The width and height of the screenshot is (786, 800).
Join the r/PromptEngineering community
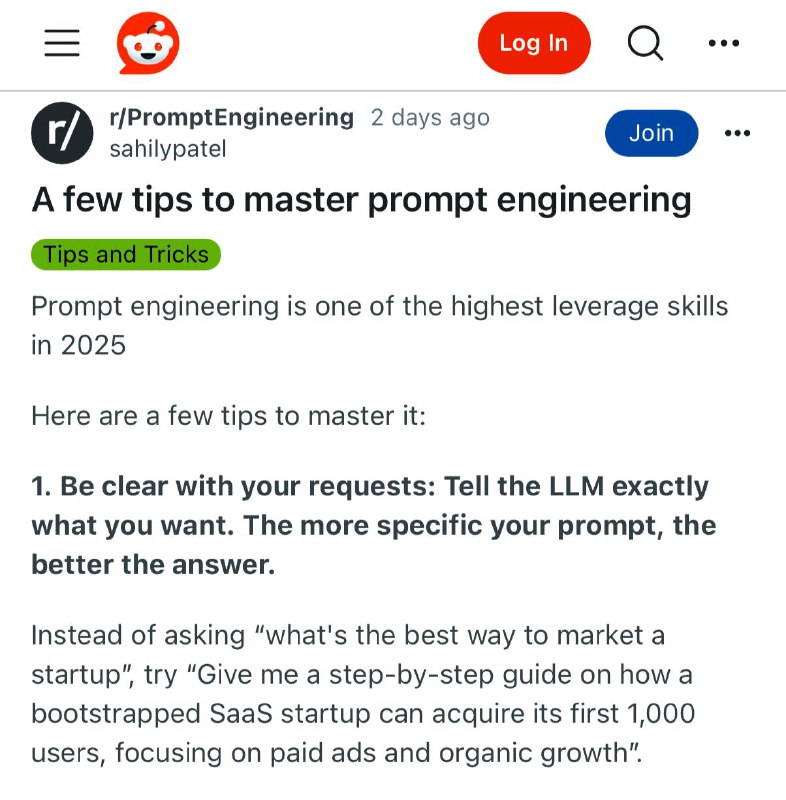click(651, 133)
